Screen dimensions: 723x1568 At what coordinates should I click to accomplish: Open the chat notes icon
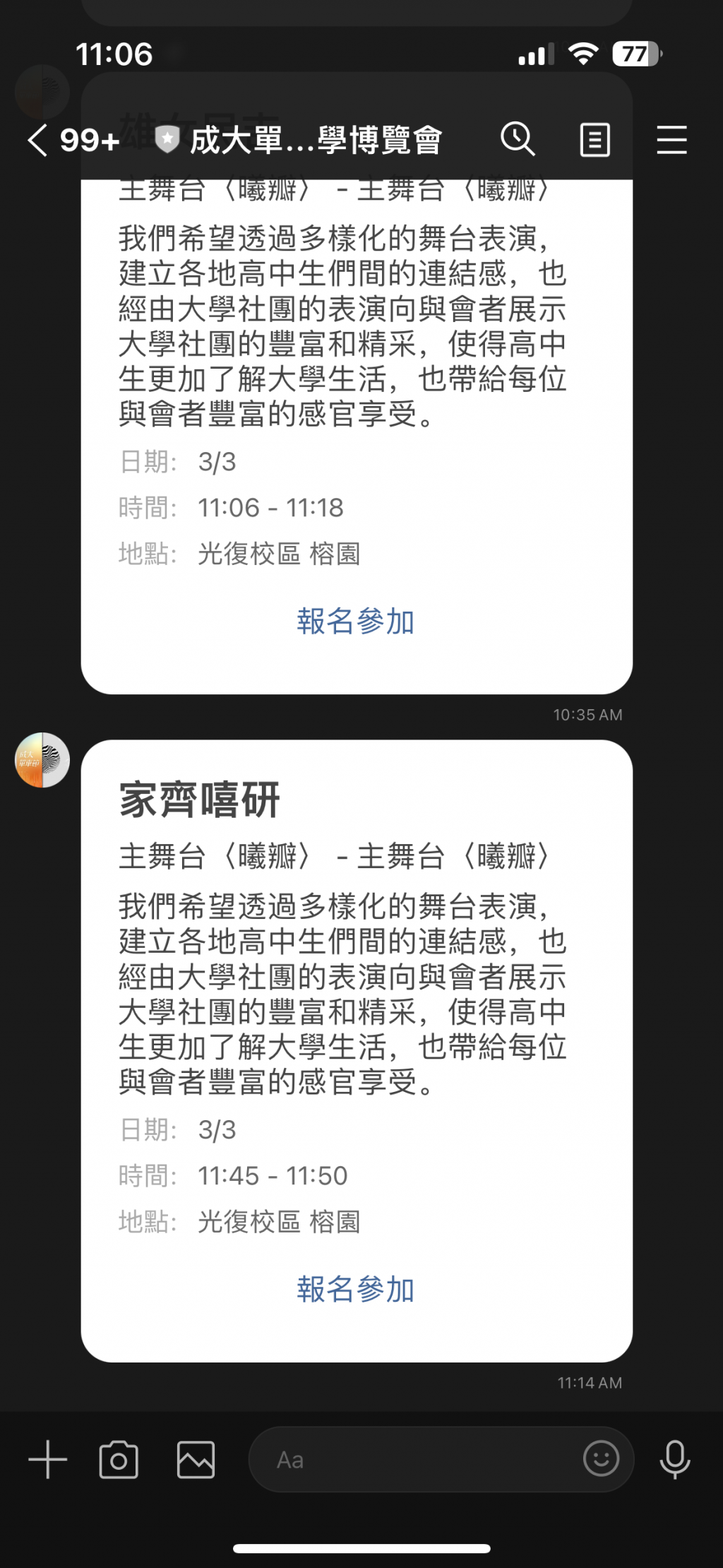pyautogui.click(x=594, y=140)
